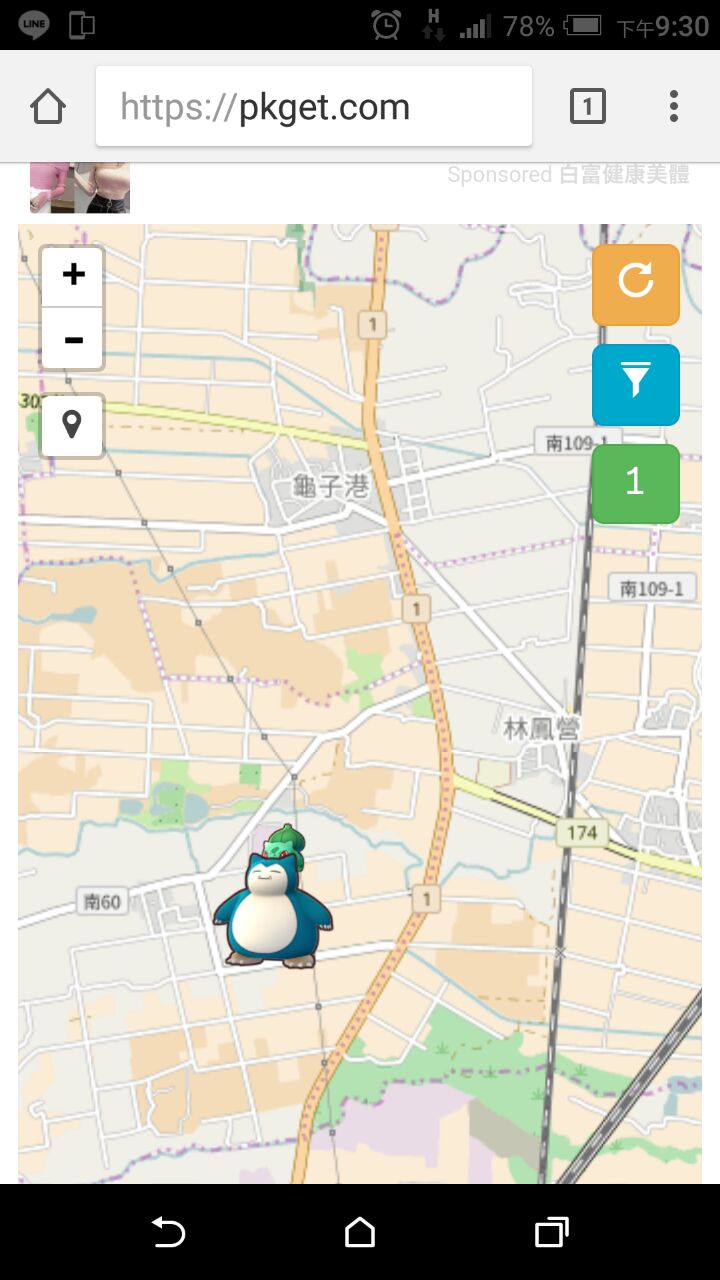This screenshot has width=720, height=1280.
Task: Tap the pkget.com address bar
Action: [313, 107]
